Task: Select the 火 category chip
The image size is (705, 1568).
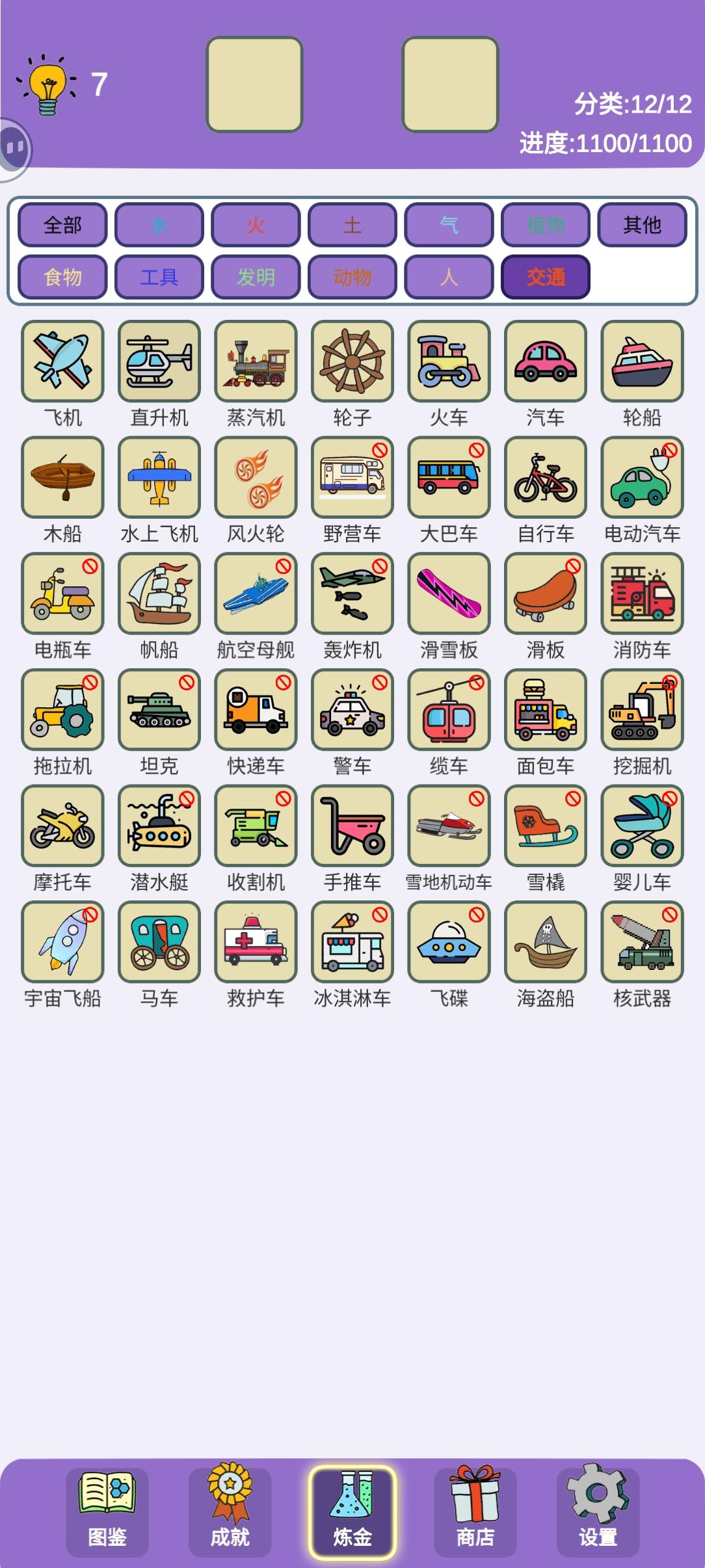Action: tap(256, 225)
